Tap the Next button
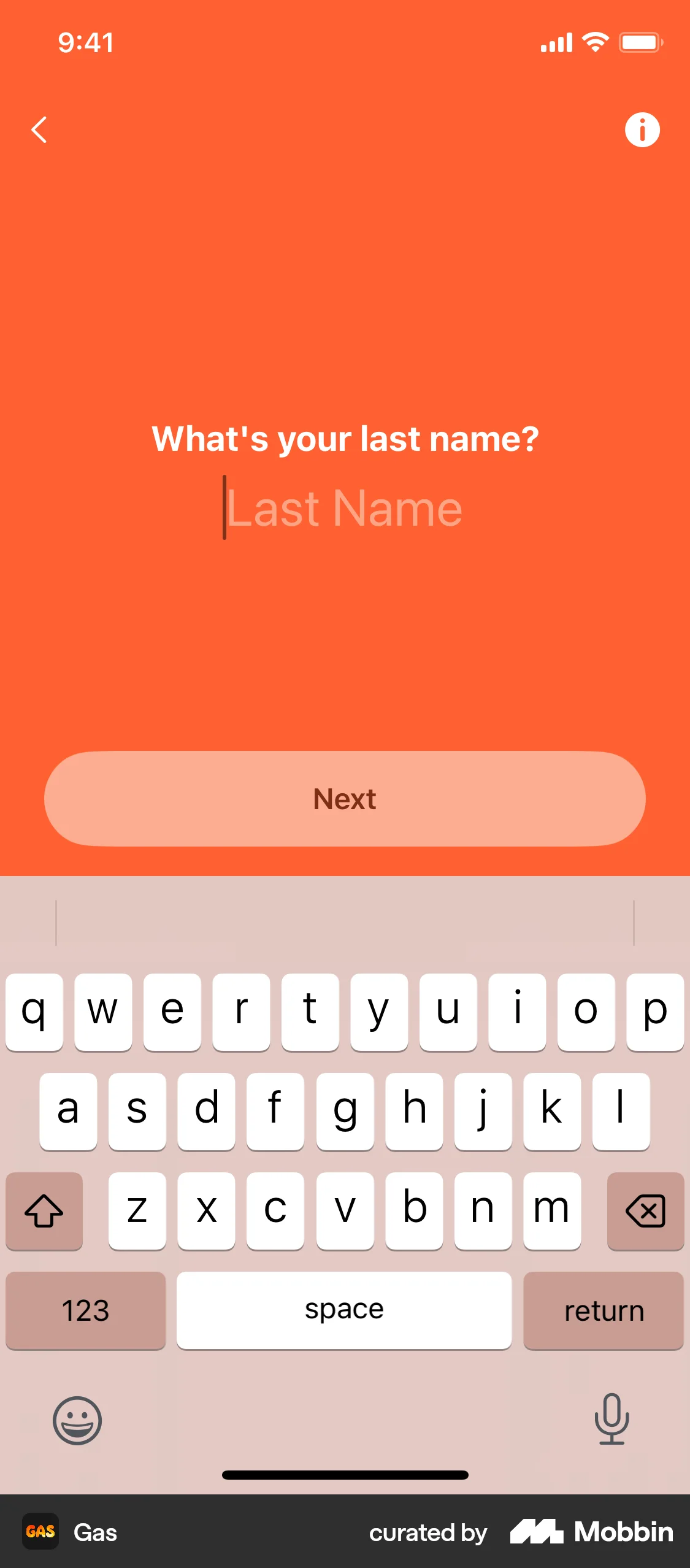Image resolution: width=690 pixels, height=1568 pixels. [x=345, y=799]
